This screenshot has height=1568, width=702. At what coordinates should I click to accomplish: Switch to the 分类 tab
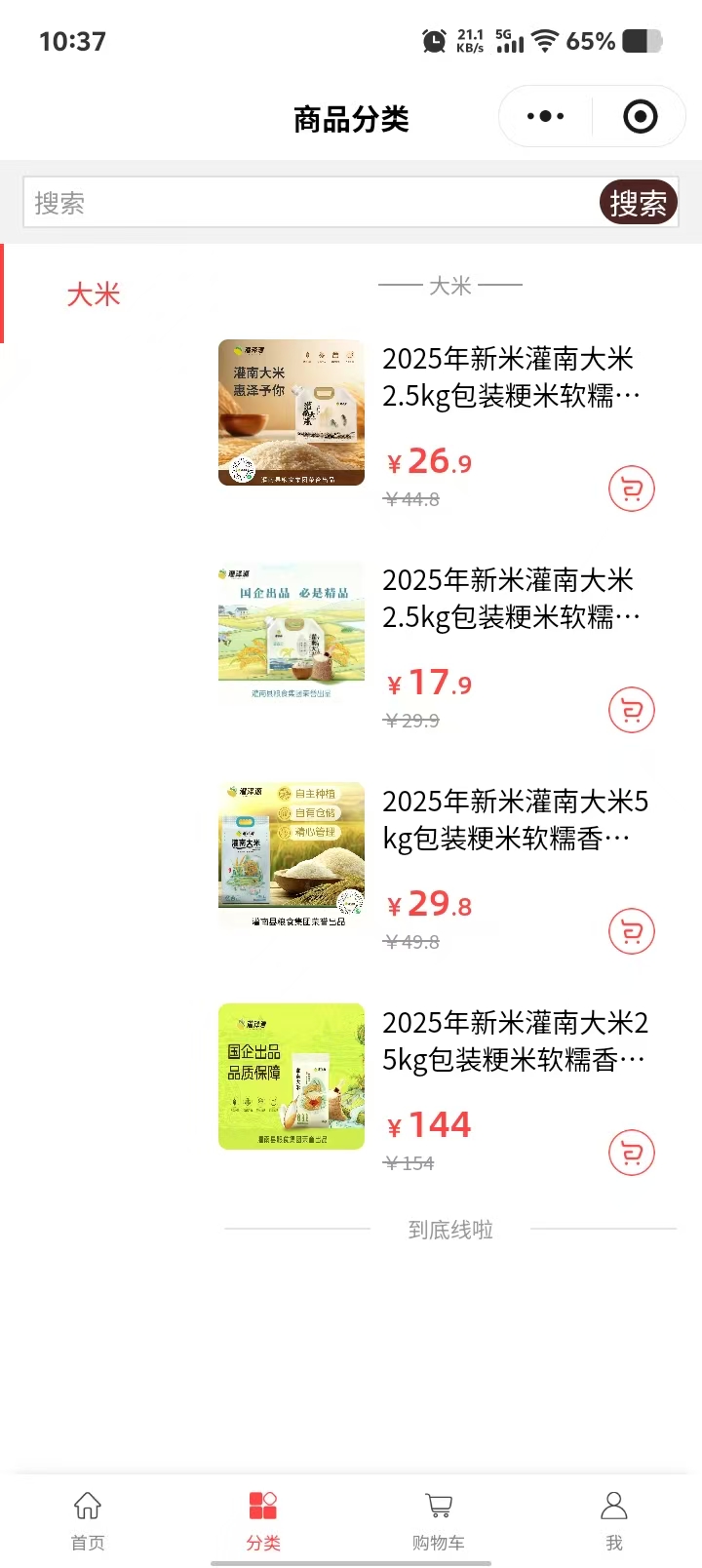263,1519
